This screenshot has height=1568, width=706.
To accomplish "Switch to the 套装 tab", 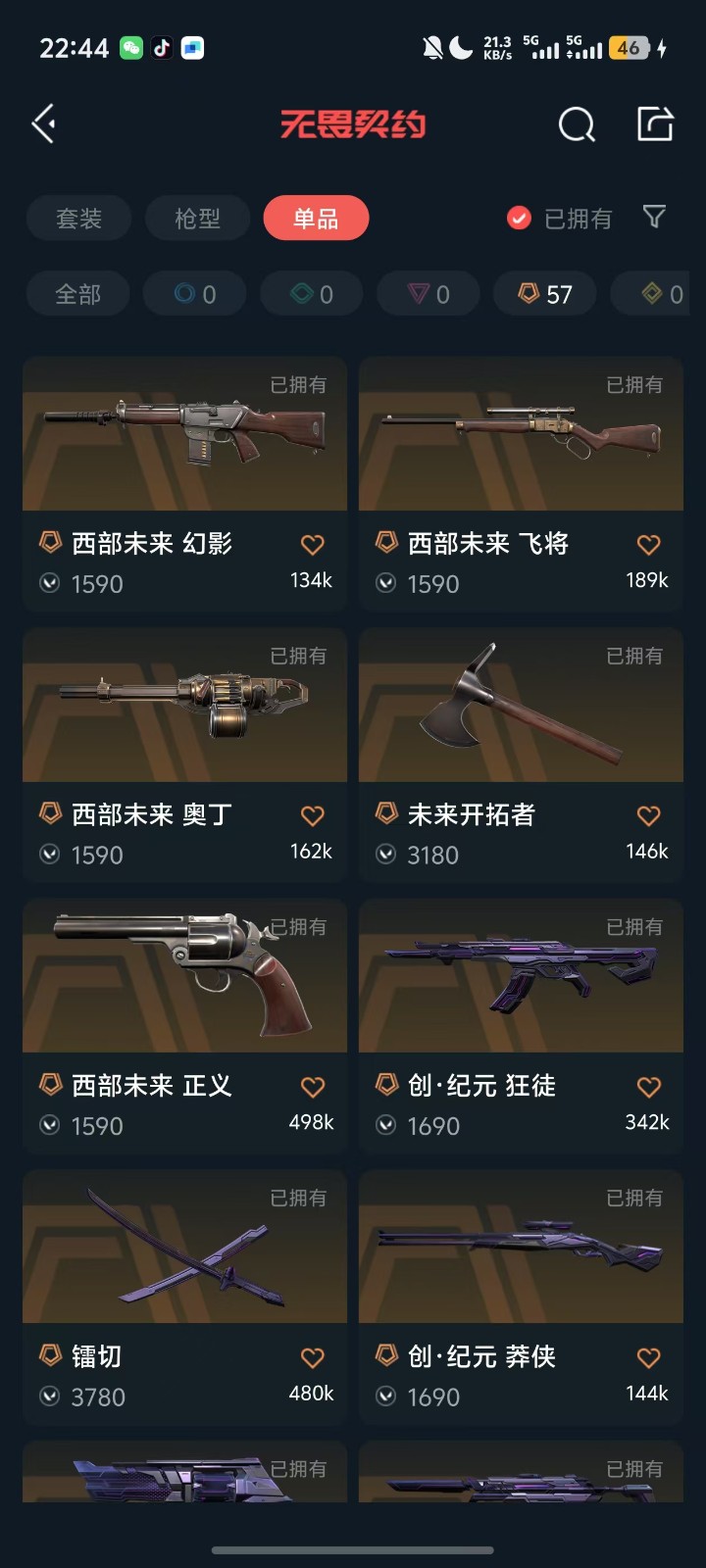I will coord(79,219).
